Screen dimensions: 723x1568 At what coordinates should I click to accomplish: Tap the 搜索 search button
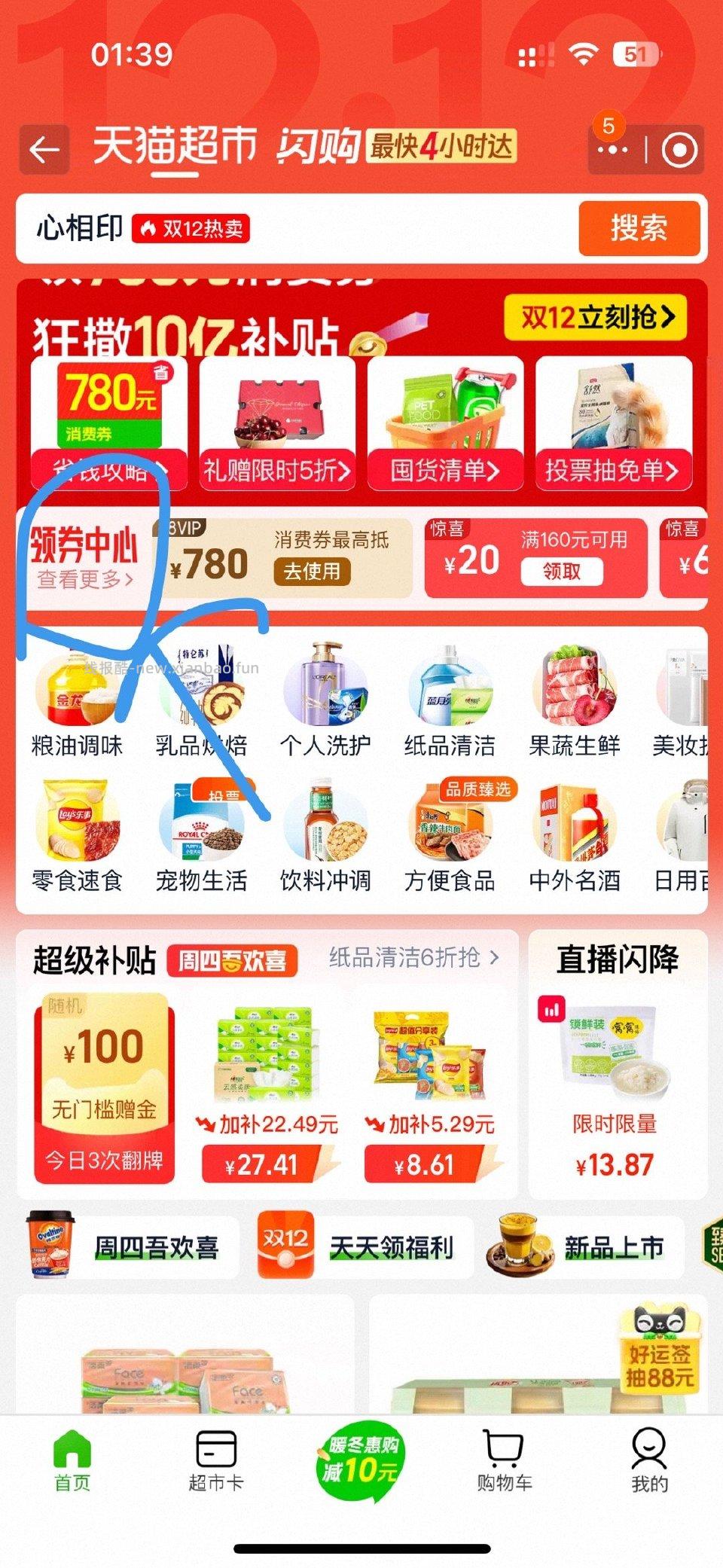[x=639, y=230]
